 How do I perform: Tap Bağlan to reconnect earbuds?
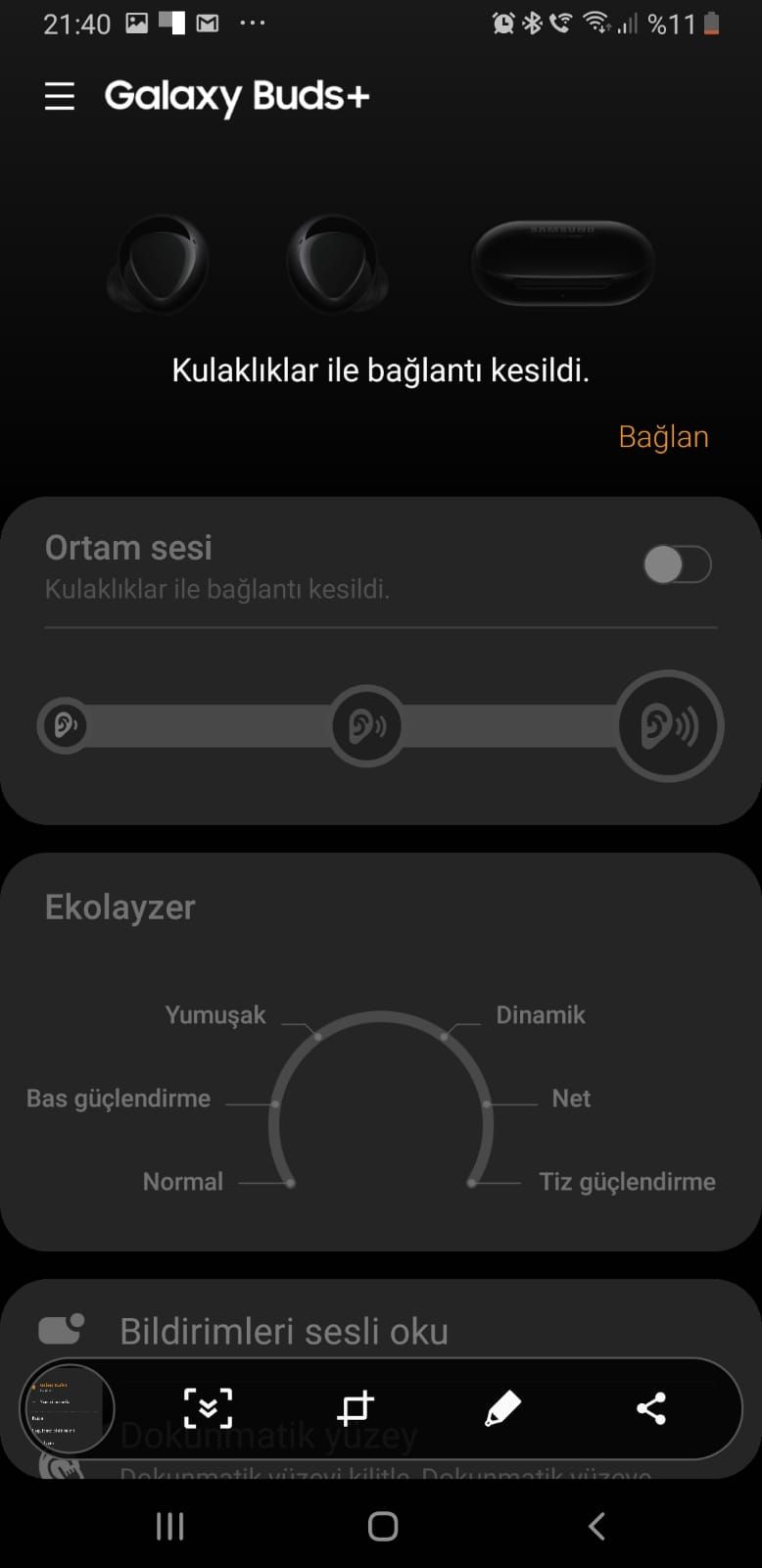tap(663, 437)
